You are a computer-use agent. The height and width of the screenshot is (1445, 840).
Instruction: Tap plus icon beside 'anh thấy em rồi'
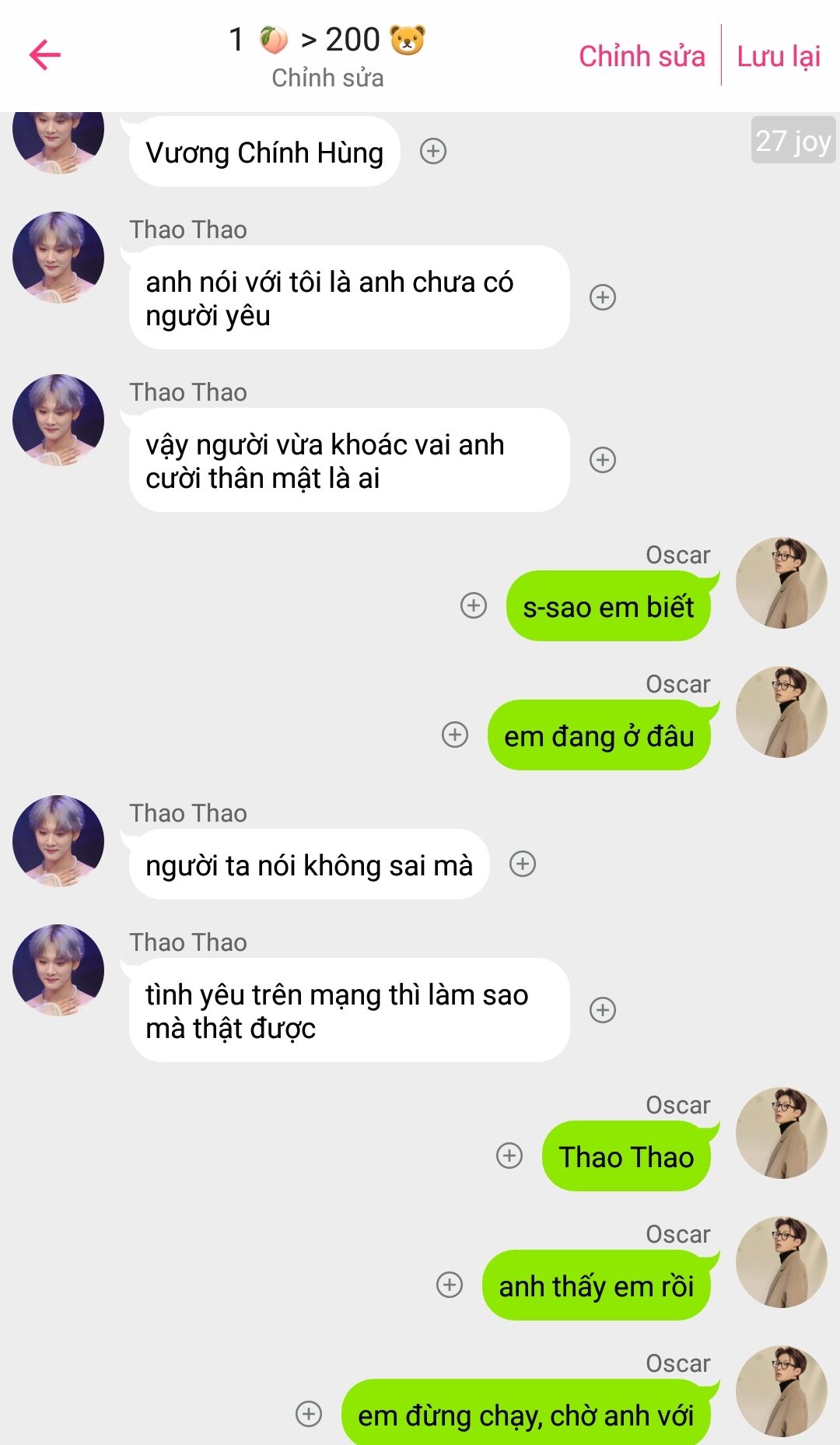pyautogui.click(x=450, y=1285)
